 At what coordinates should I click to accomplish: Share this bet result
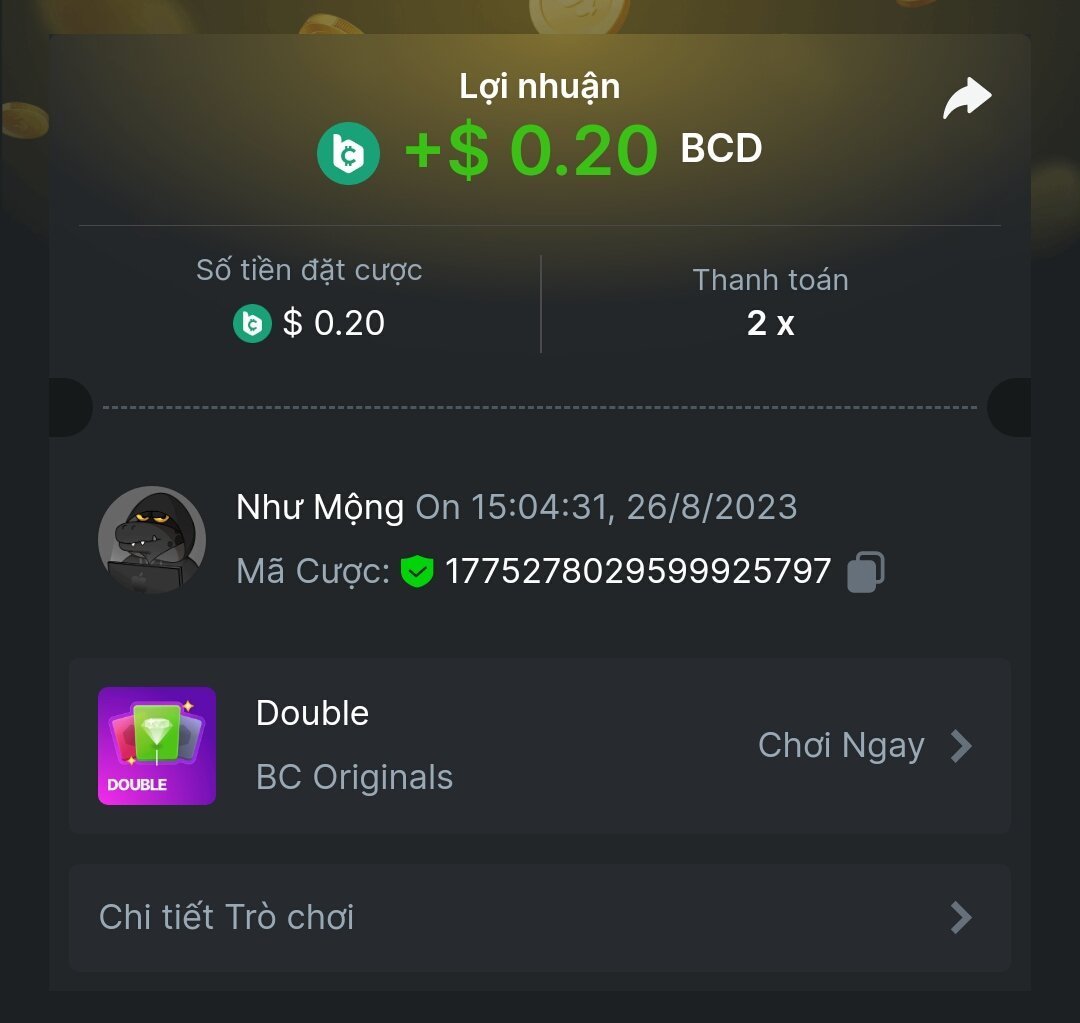pos(966,99)
